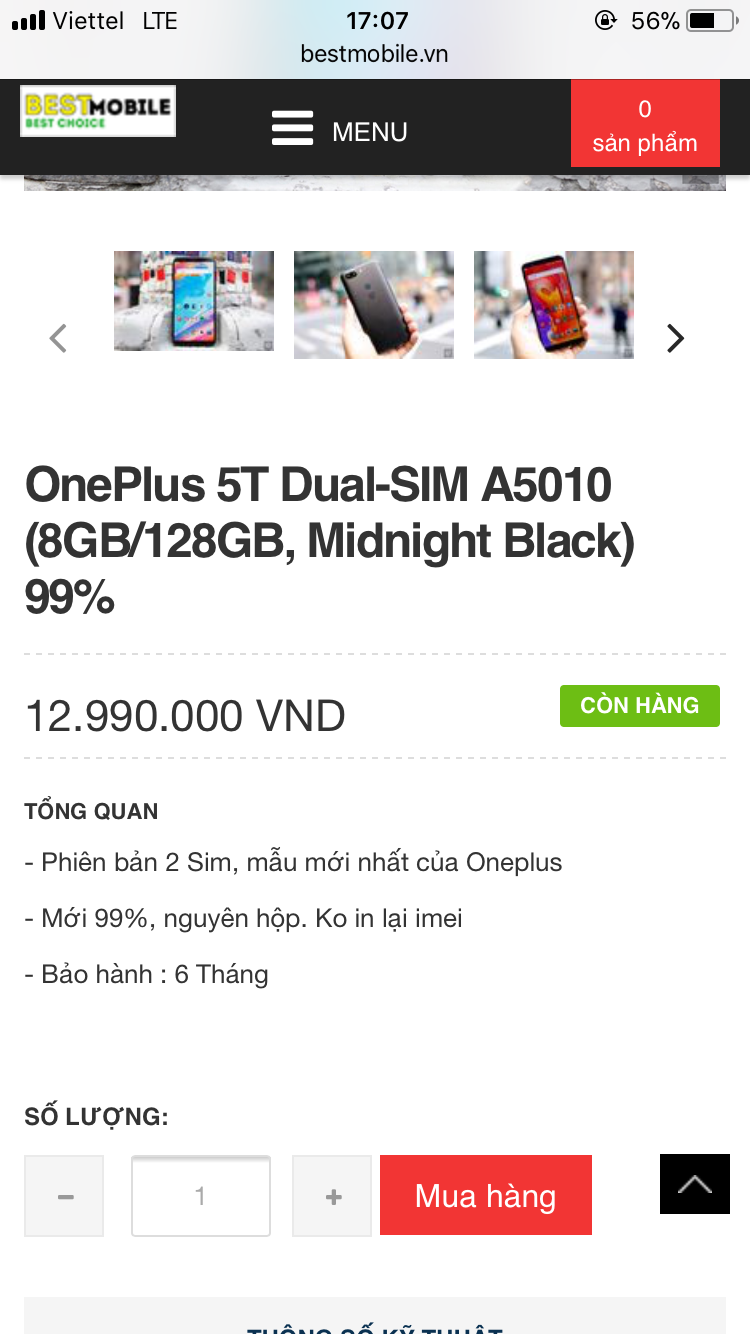Decrease quantity with the minus button
The width and height of the screenshot is (750, 1334).
65,1196
